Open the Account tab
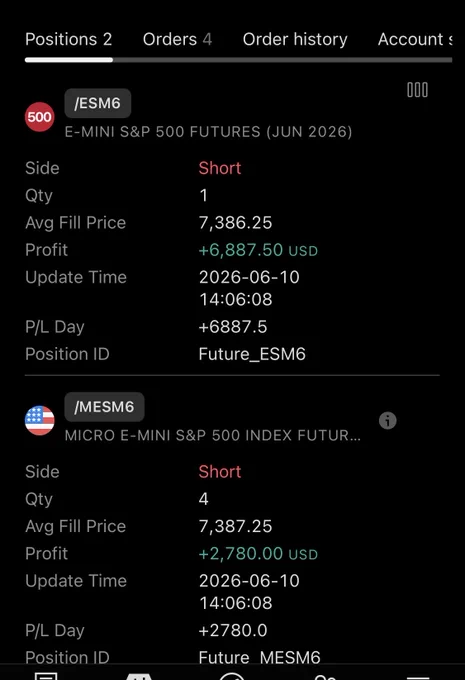This screenshot has height=680, width=465. point(415,39)
